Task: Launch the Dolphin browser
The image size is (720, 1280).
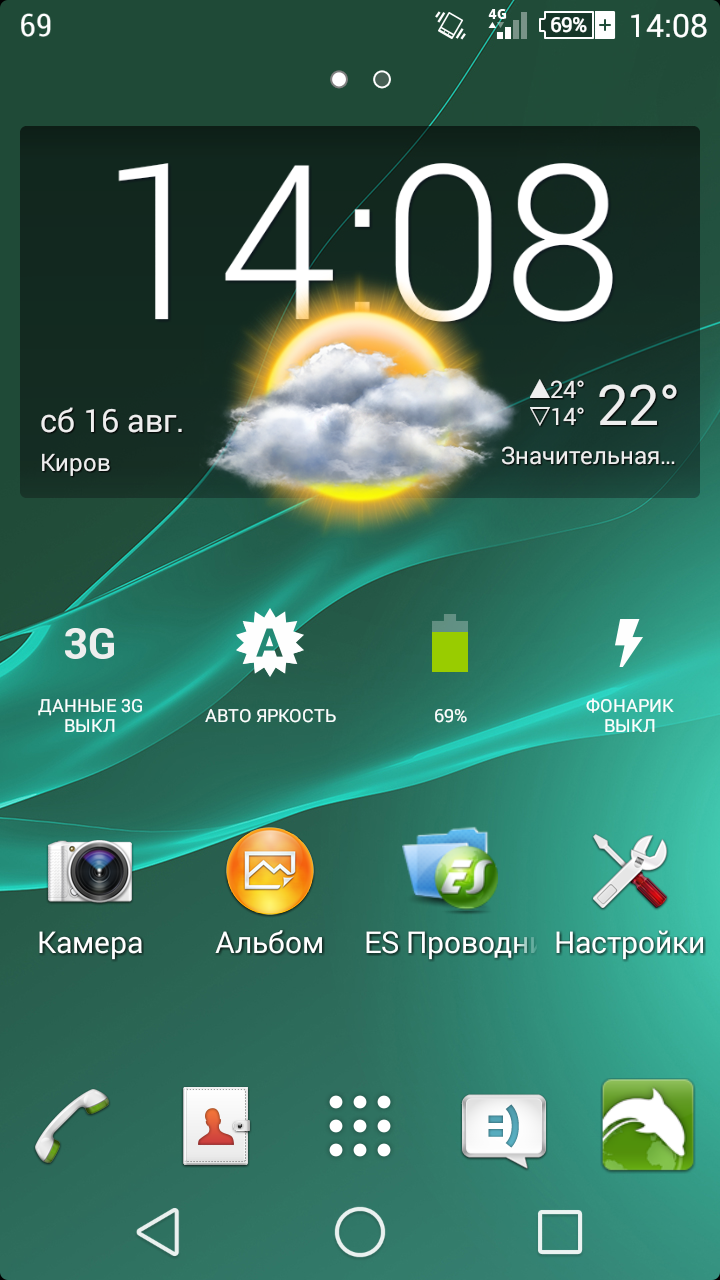Action: [648, 1125]
